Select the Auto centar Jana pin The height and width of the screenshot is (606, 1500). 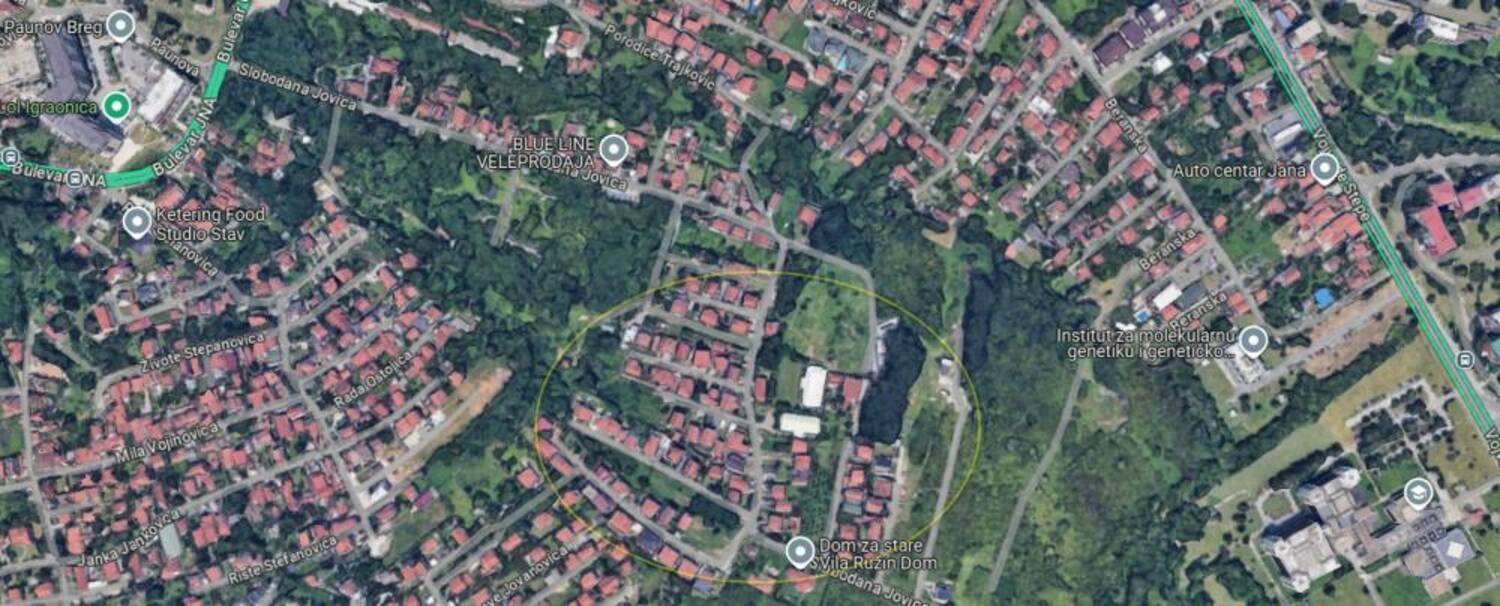point(1325,168)
